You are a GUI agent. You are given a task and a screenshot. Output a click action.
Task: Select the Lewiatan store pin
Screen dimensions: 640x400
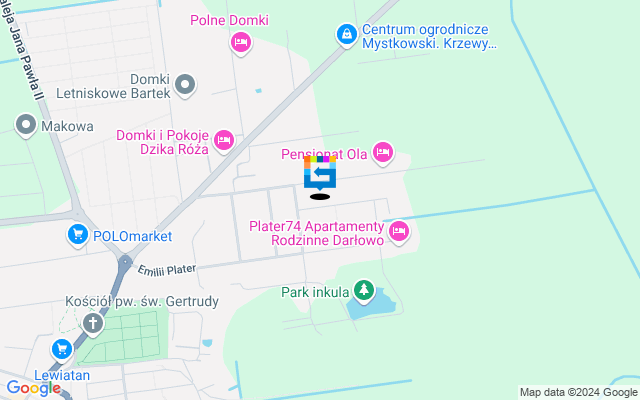(x=62, y=349)
